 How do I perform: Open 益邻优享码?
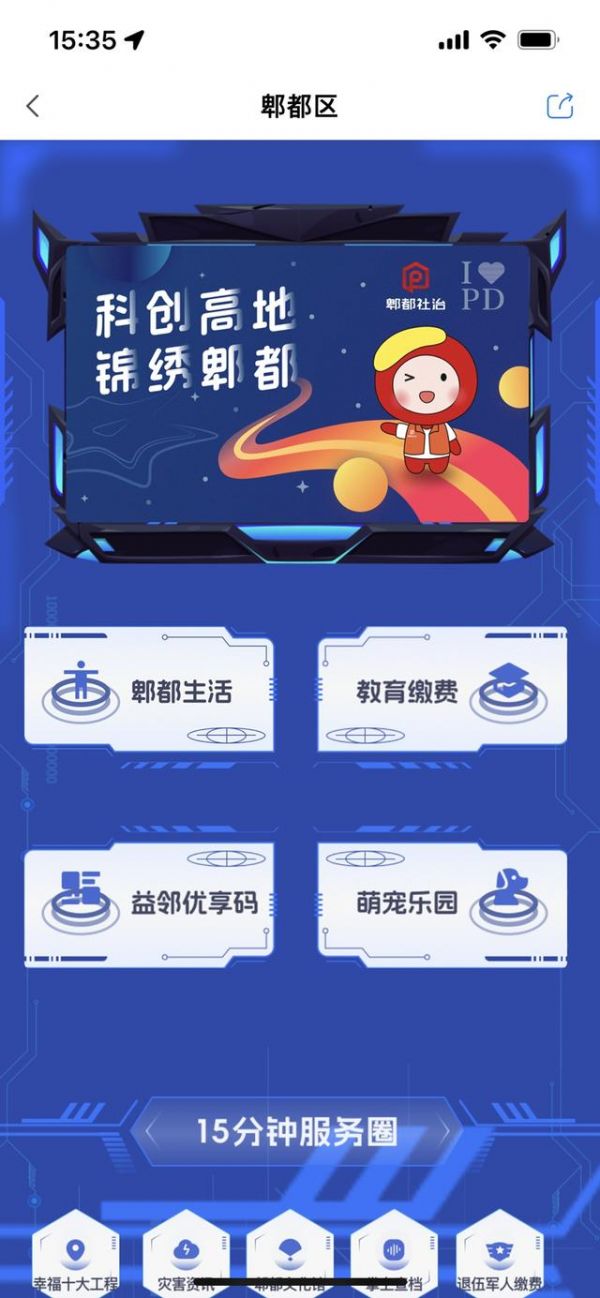148,903
